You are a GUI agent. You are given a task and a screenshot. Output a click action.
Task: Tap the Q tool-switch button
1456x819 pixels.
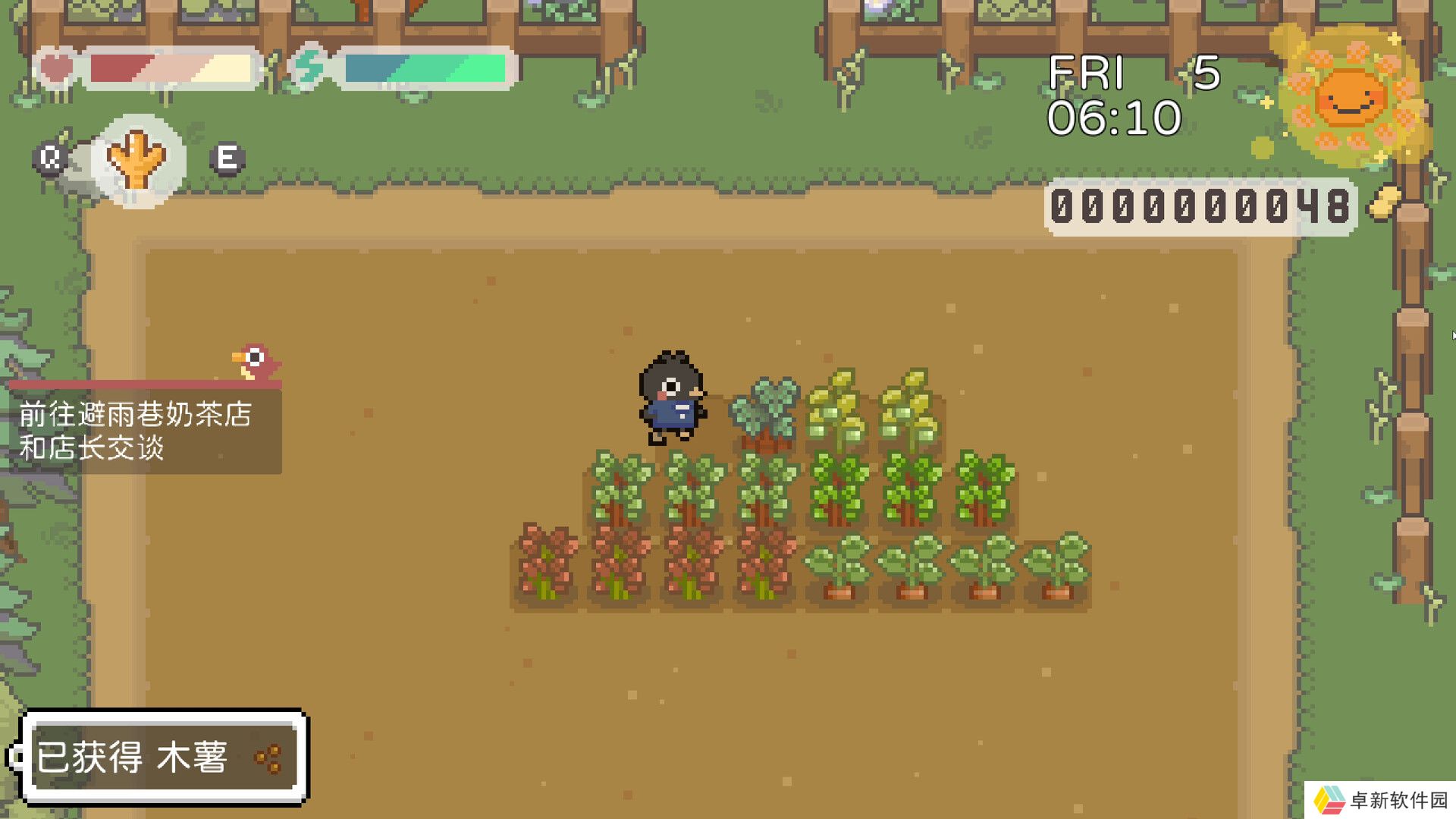50,158
